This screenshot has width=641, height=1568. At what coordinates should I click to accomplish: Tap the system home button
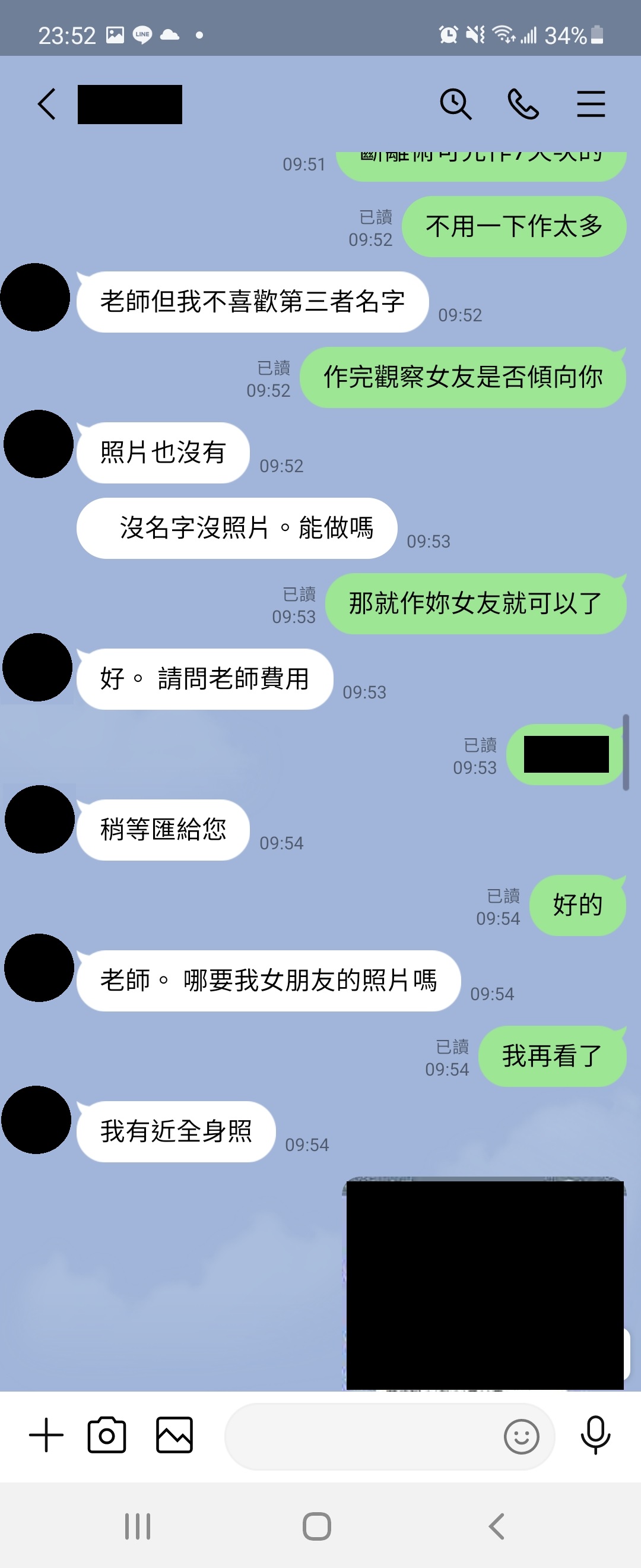(x=317, y=1526)
